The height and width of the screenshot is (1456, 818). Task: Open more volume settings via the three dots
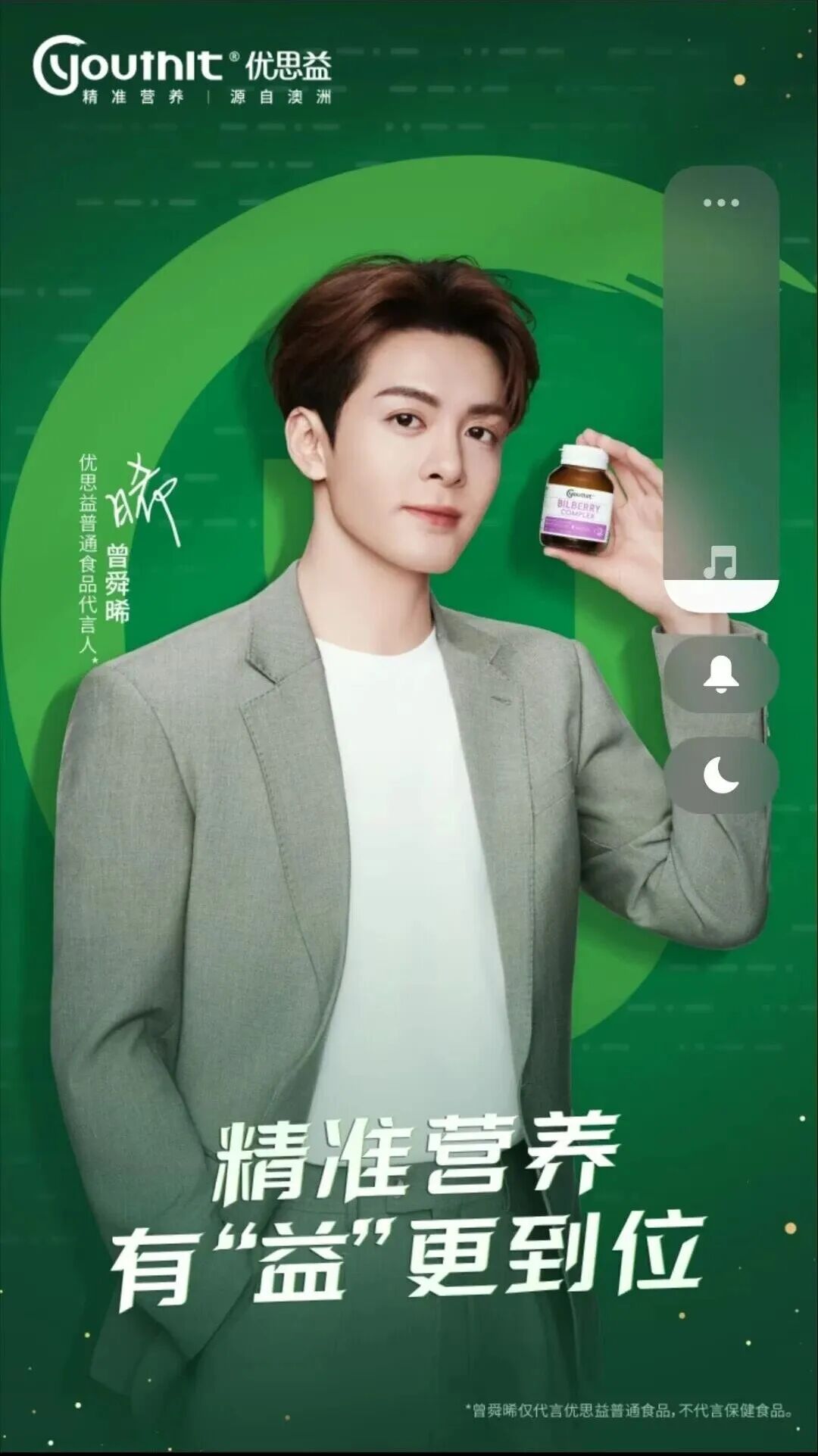pyautogui.click(x=720, y=203)
